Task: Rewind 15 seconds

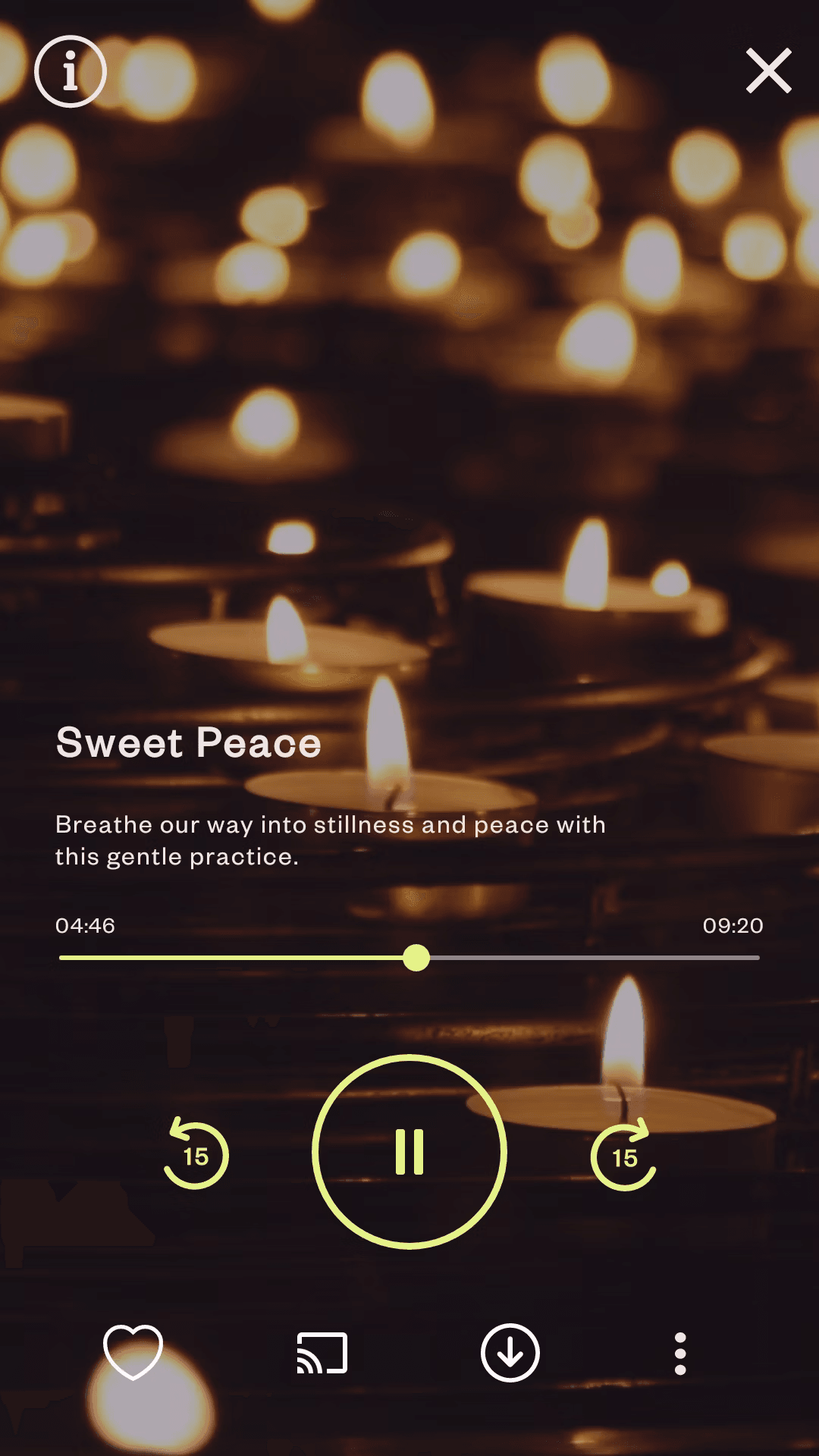Action: pyautogui.click(x=196, y=1154)
